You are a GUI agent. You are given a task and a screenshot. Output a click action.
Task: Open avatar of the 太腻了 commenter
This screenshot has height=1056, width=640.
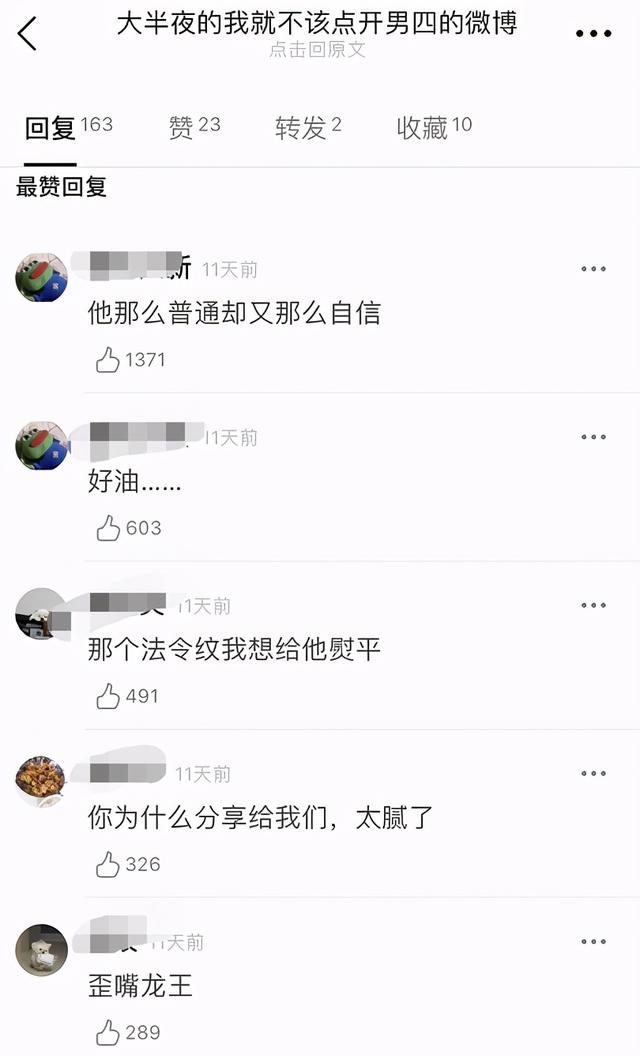point(41,782)
